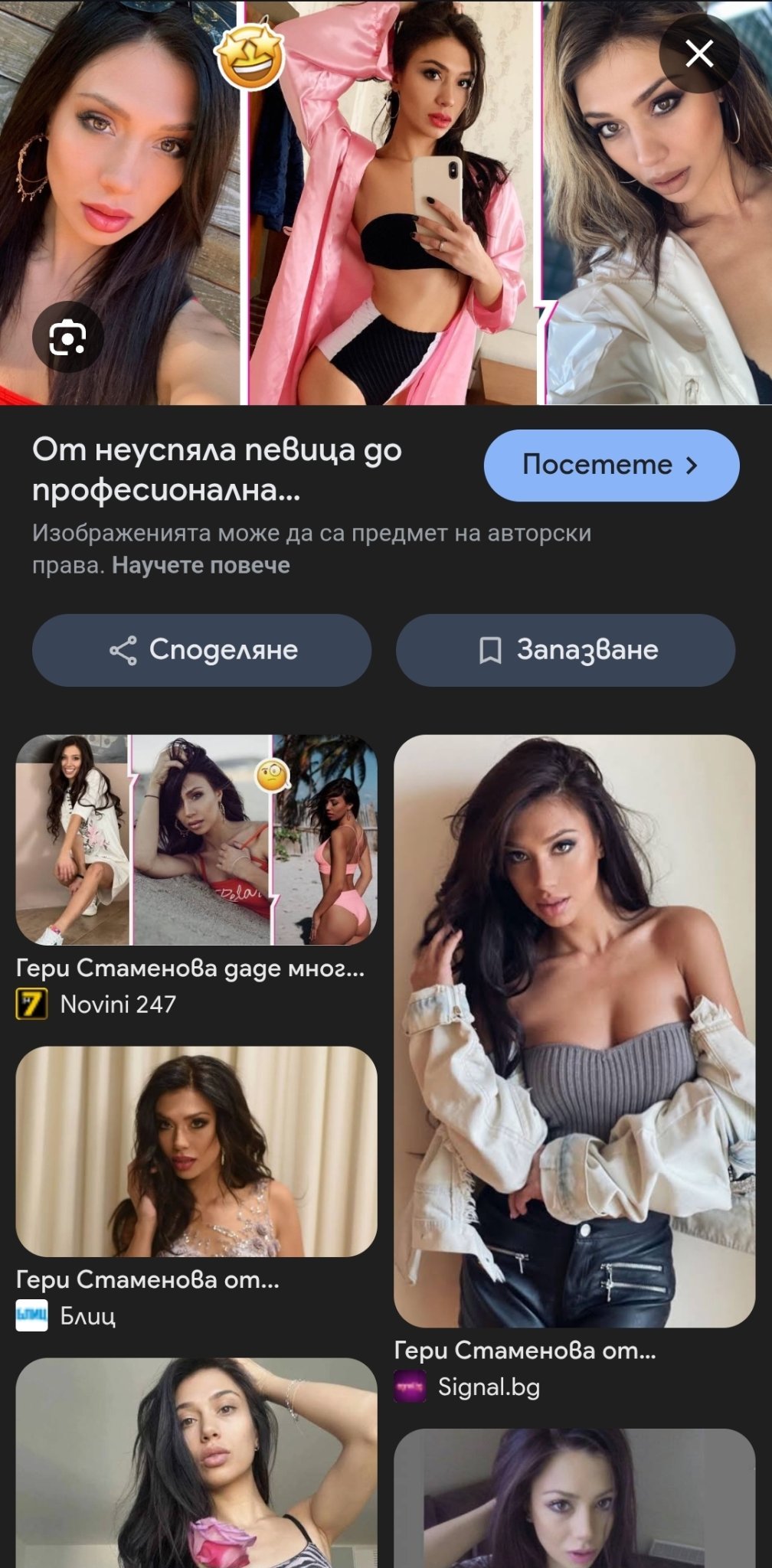This screenshot has width=772, height=1568.
Task: Open the Novini 247 related image
Action: coord(196,840)
